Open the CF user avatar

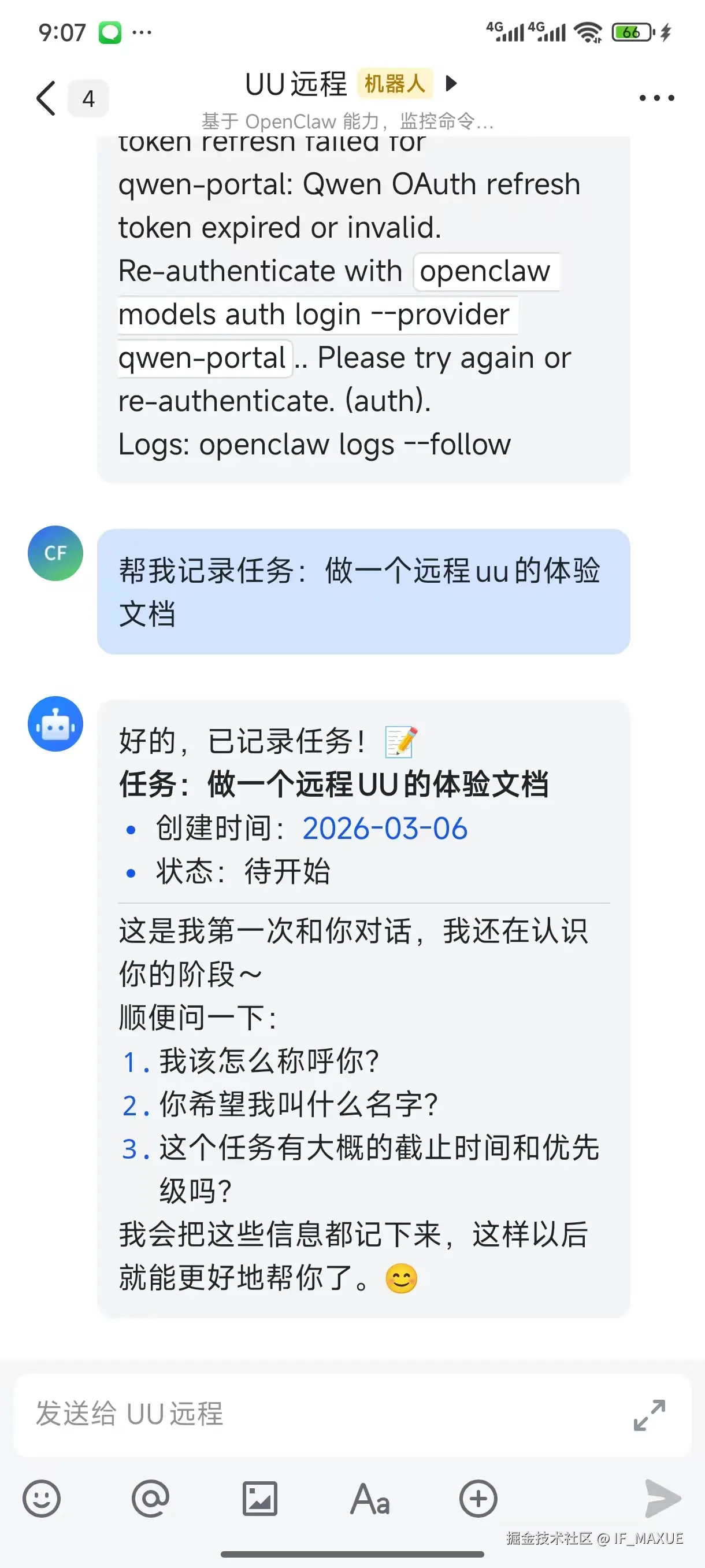tap(55, 553)
